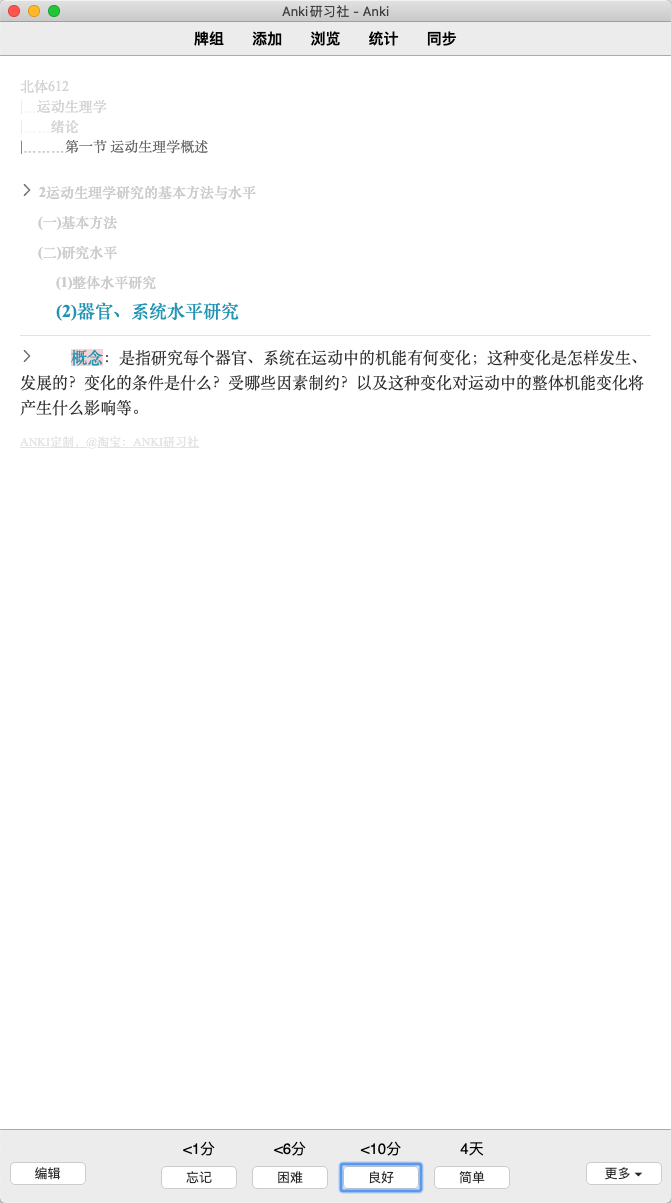Rate the card as 困难

tap(290, 1177)
